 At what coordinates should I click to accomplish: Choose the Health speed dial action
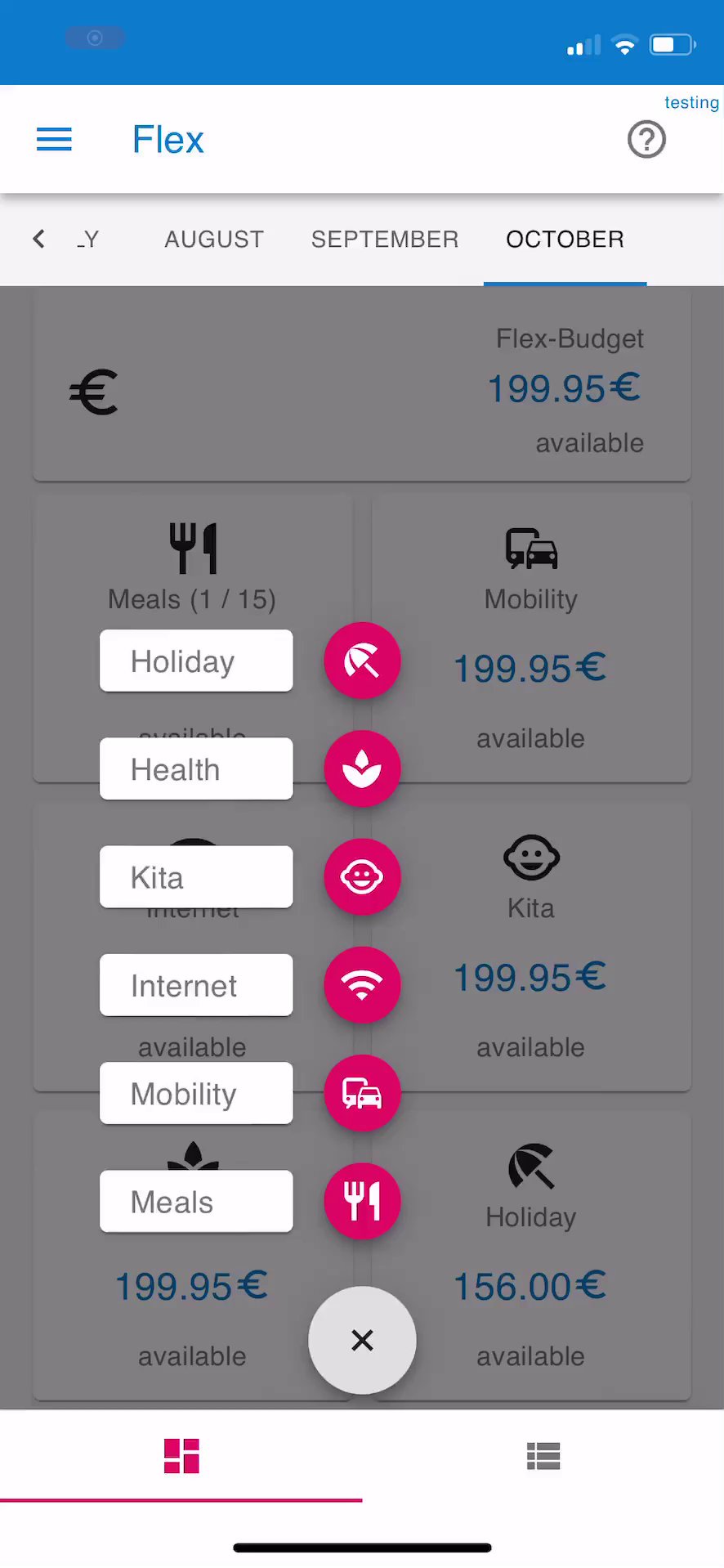(x=362, y=768)
